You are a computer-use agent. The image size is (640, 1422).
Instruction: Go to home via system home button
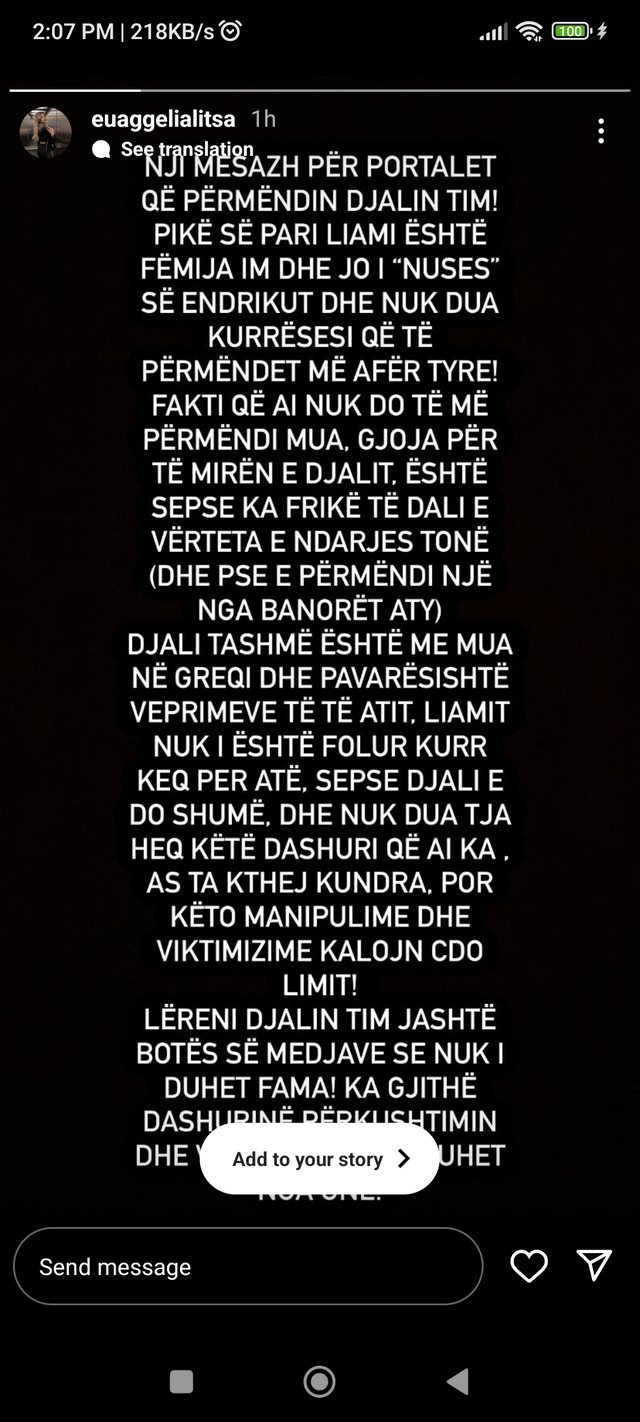[319, 1382]
